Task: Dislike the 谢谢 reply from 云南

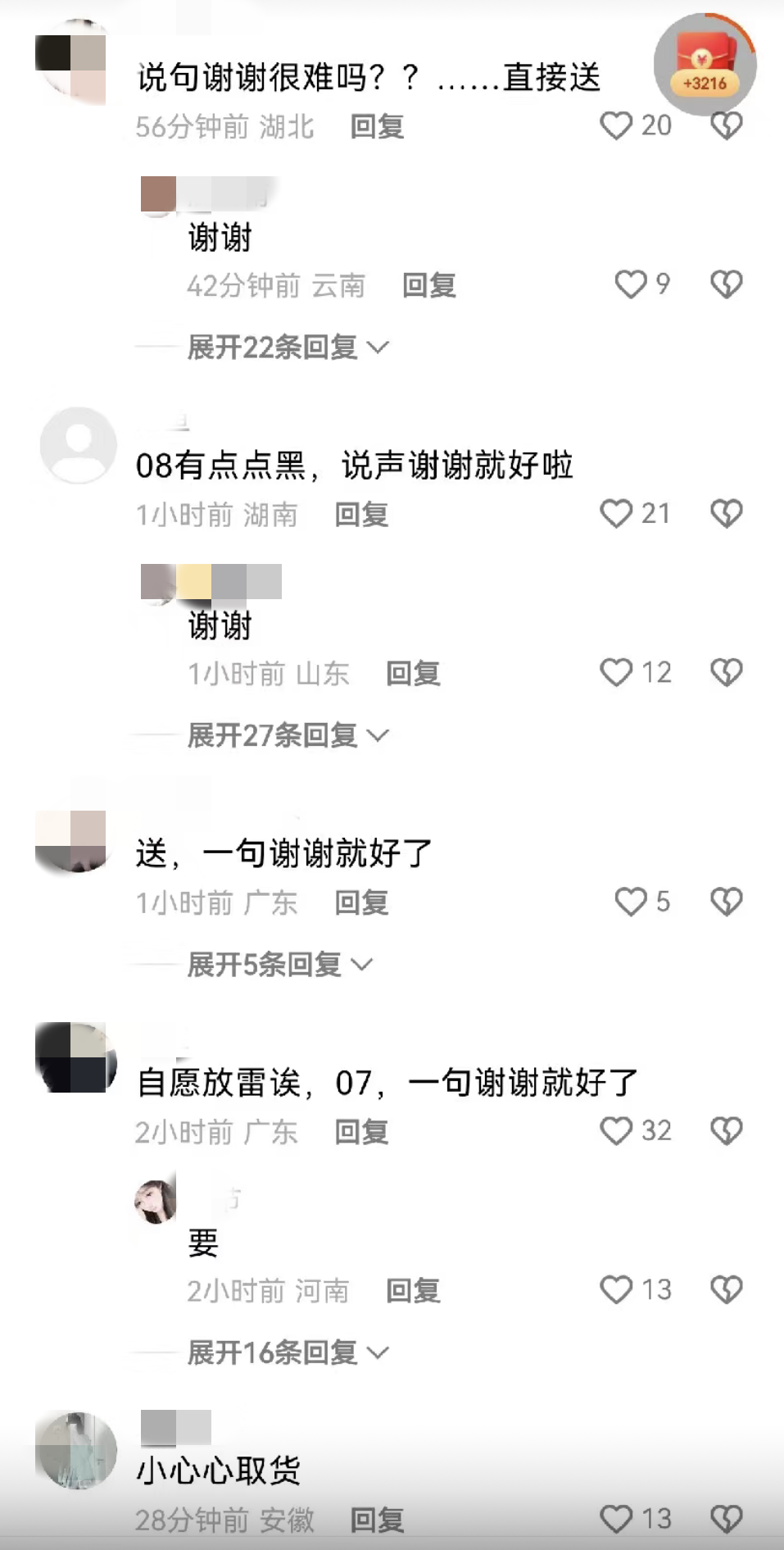Action: coord(726,284)
